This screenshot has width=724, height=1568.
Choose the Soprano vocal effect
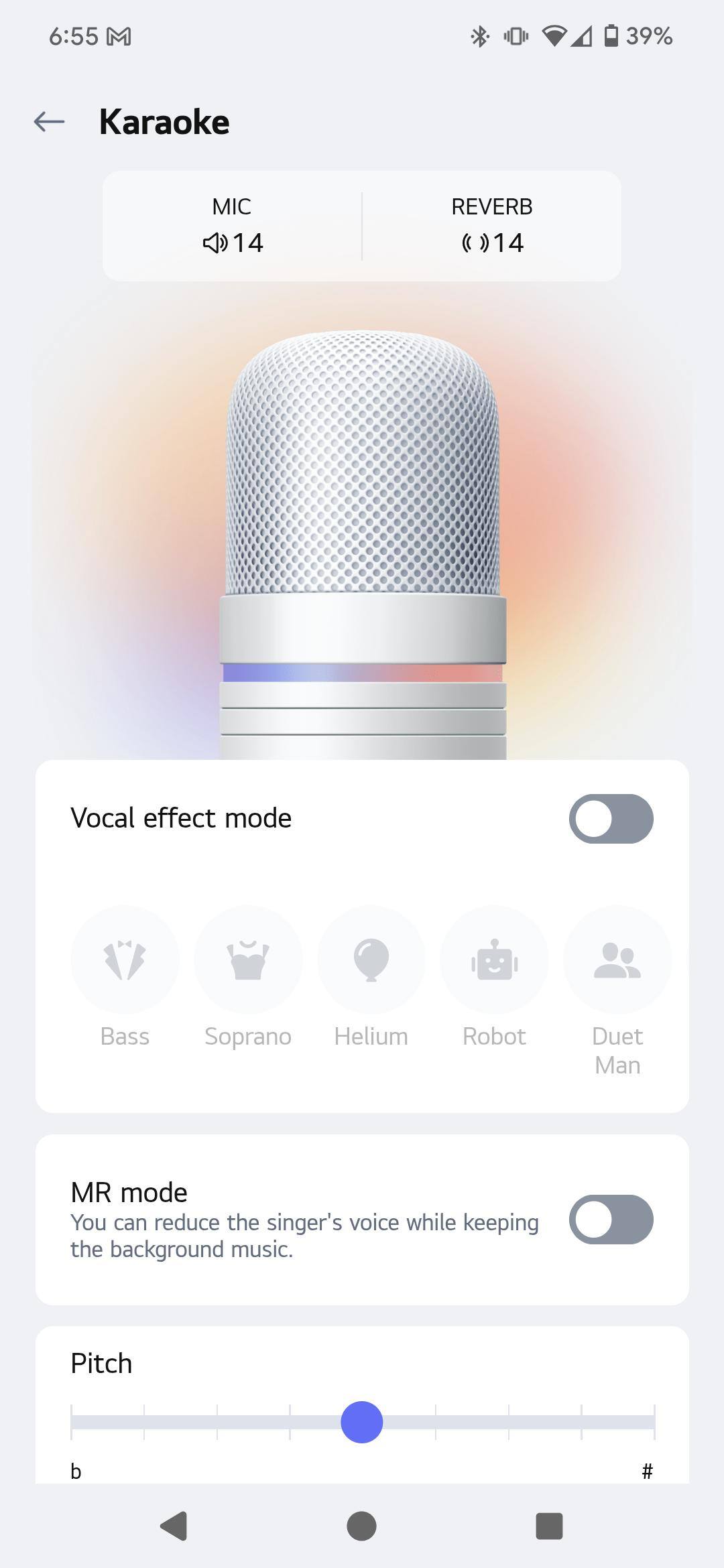point(248,960)
